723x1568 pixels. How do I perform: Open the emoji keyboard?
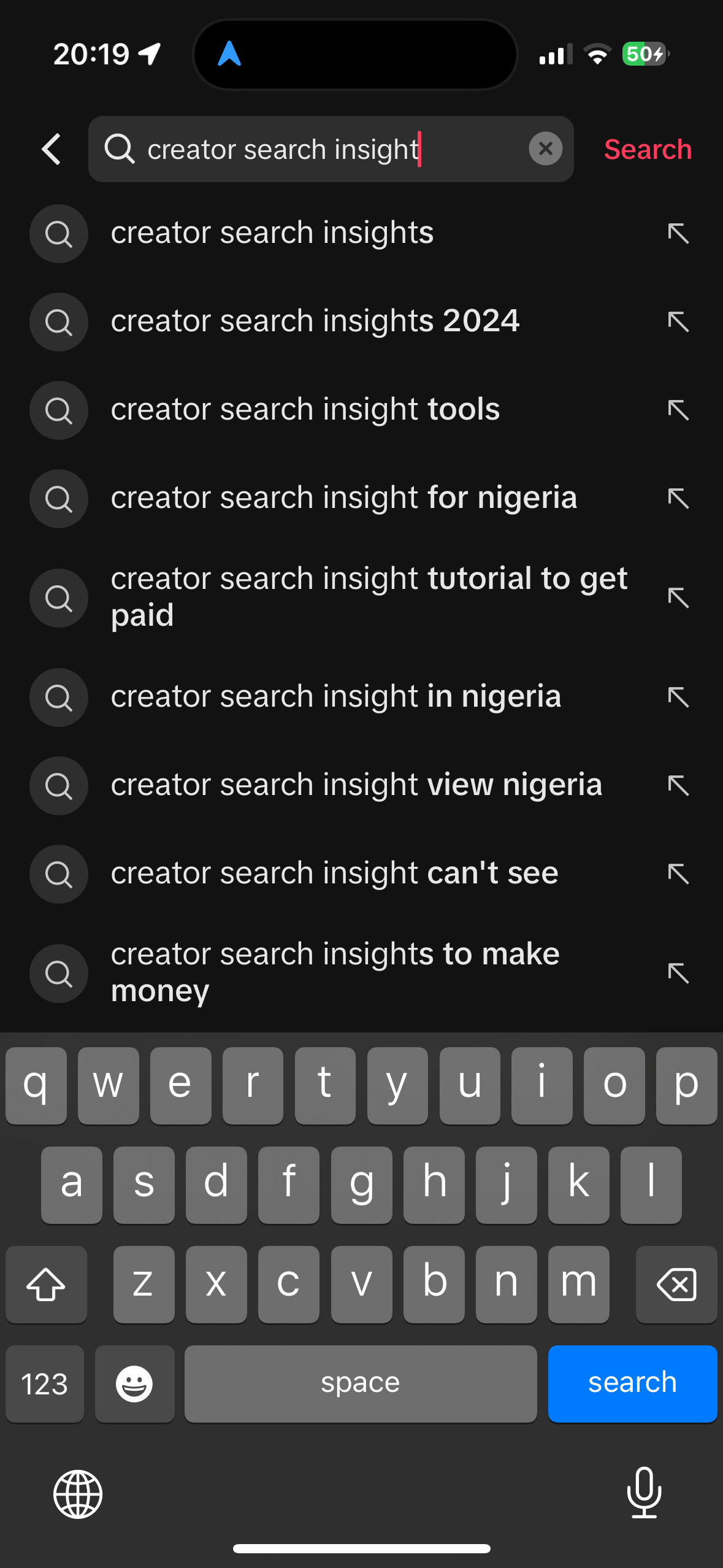point(134,1383)
